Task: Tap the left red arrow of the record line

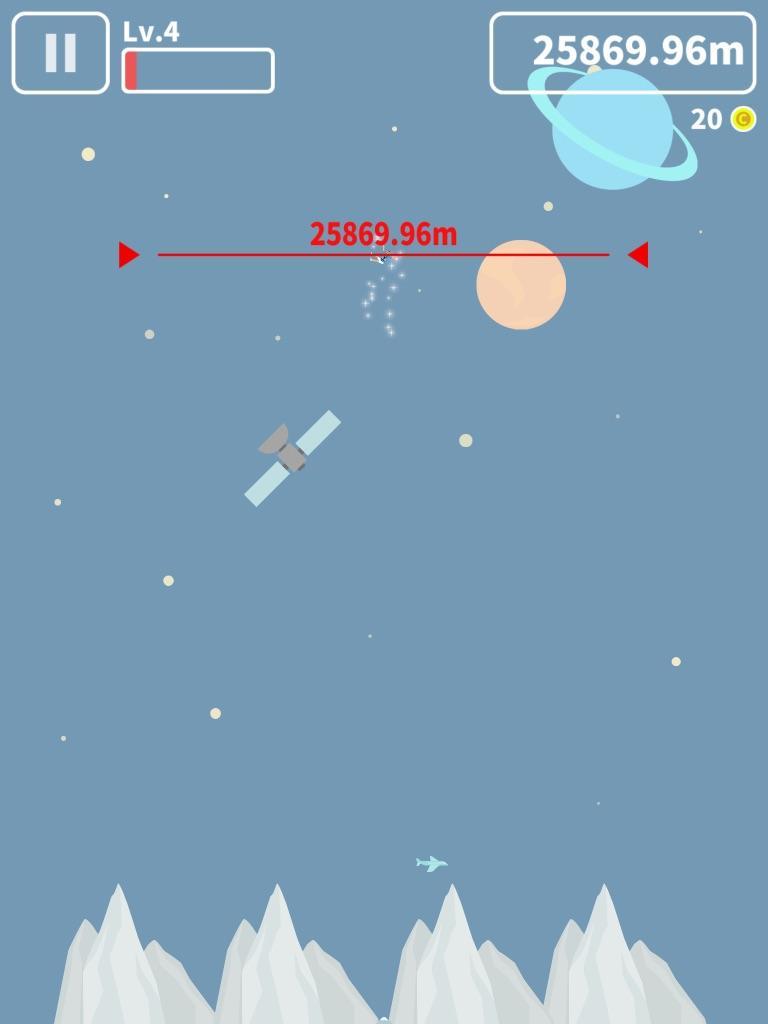Action: pyautogui.click(x=127, y=254)
